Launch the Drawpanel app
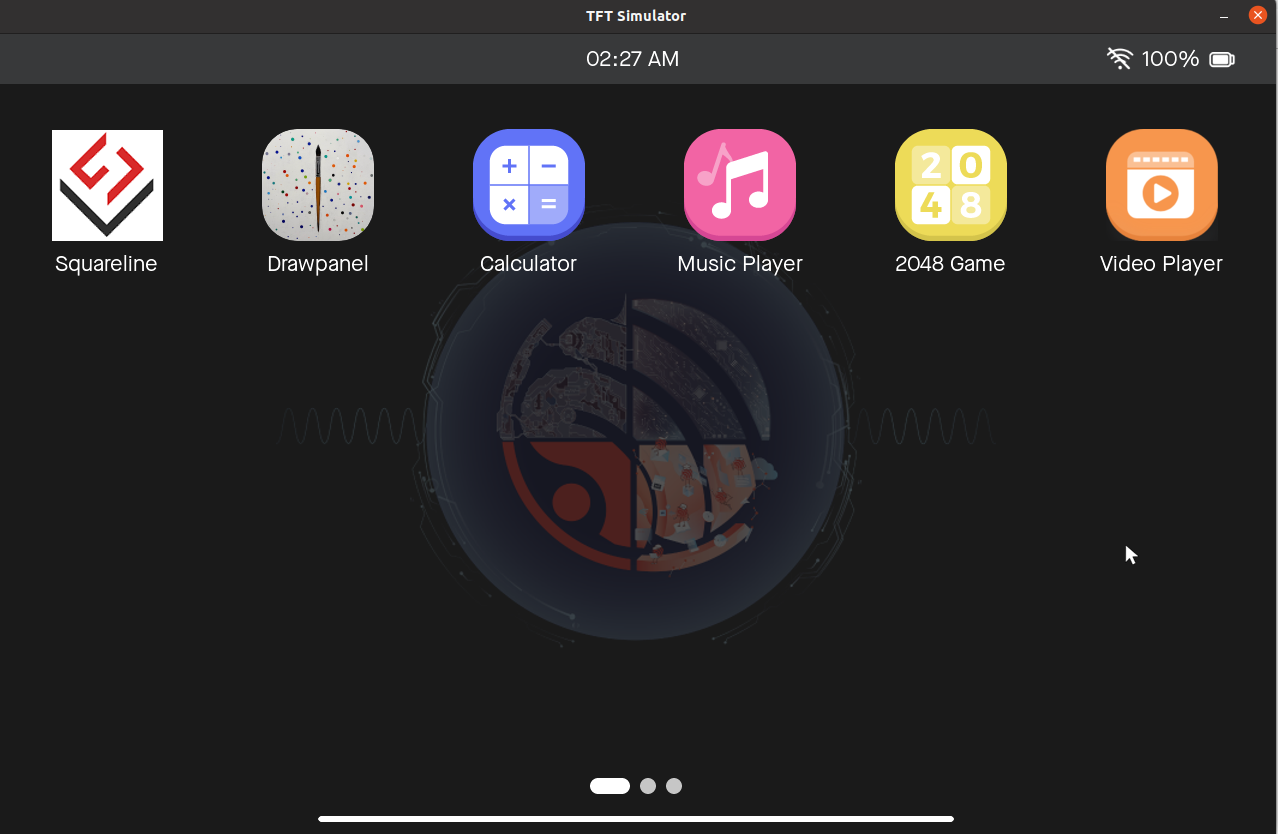The image size is (1278, 834). pos(318,185)
